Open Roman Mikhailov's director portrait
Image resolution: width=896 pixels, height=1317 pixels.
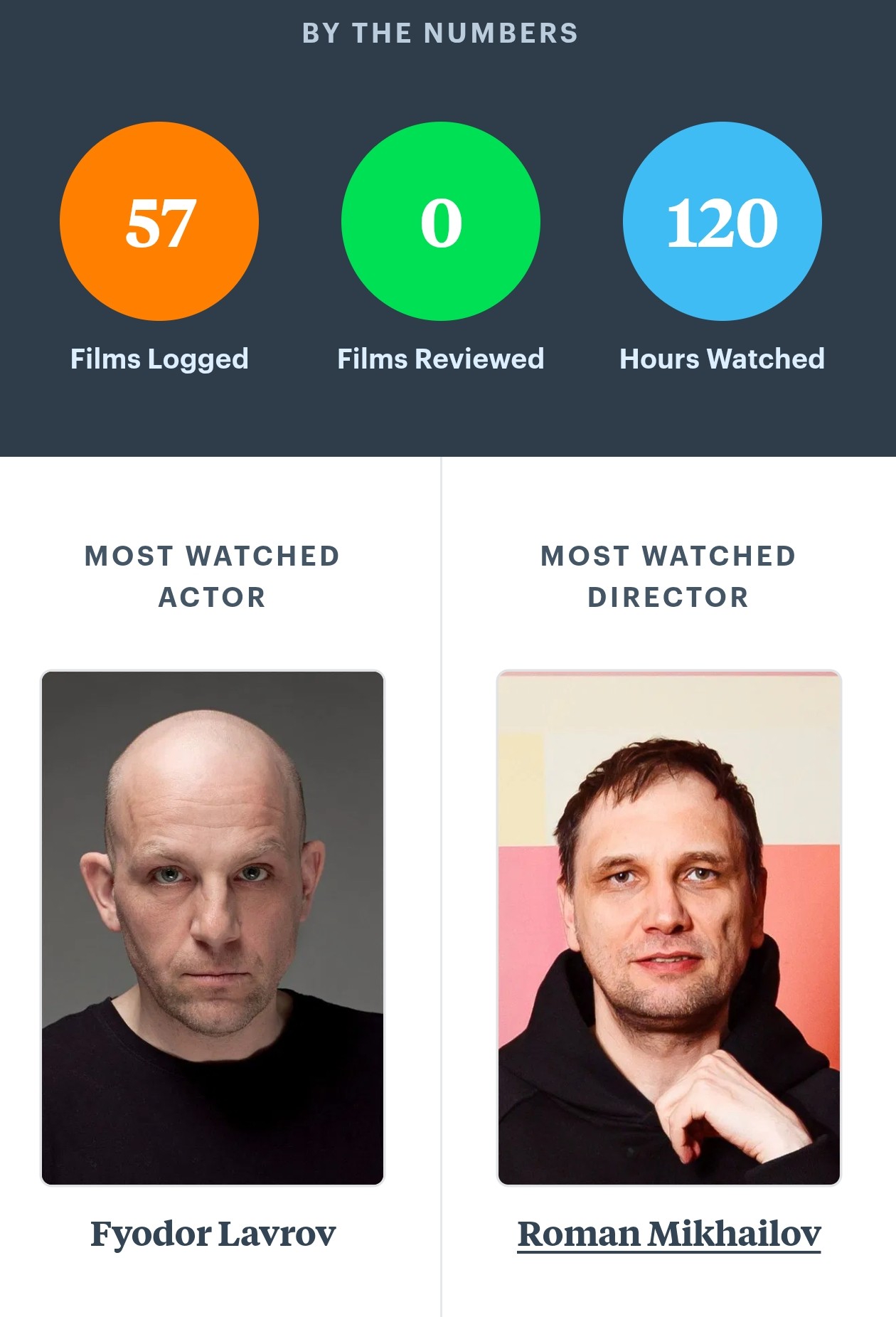pyautogui.click(x=668, y=927)
